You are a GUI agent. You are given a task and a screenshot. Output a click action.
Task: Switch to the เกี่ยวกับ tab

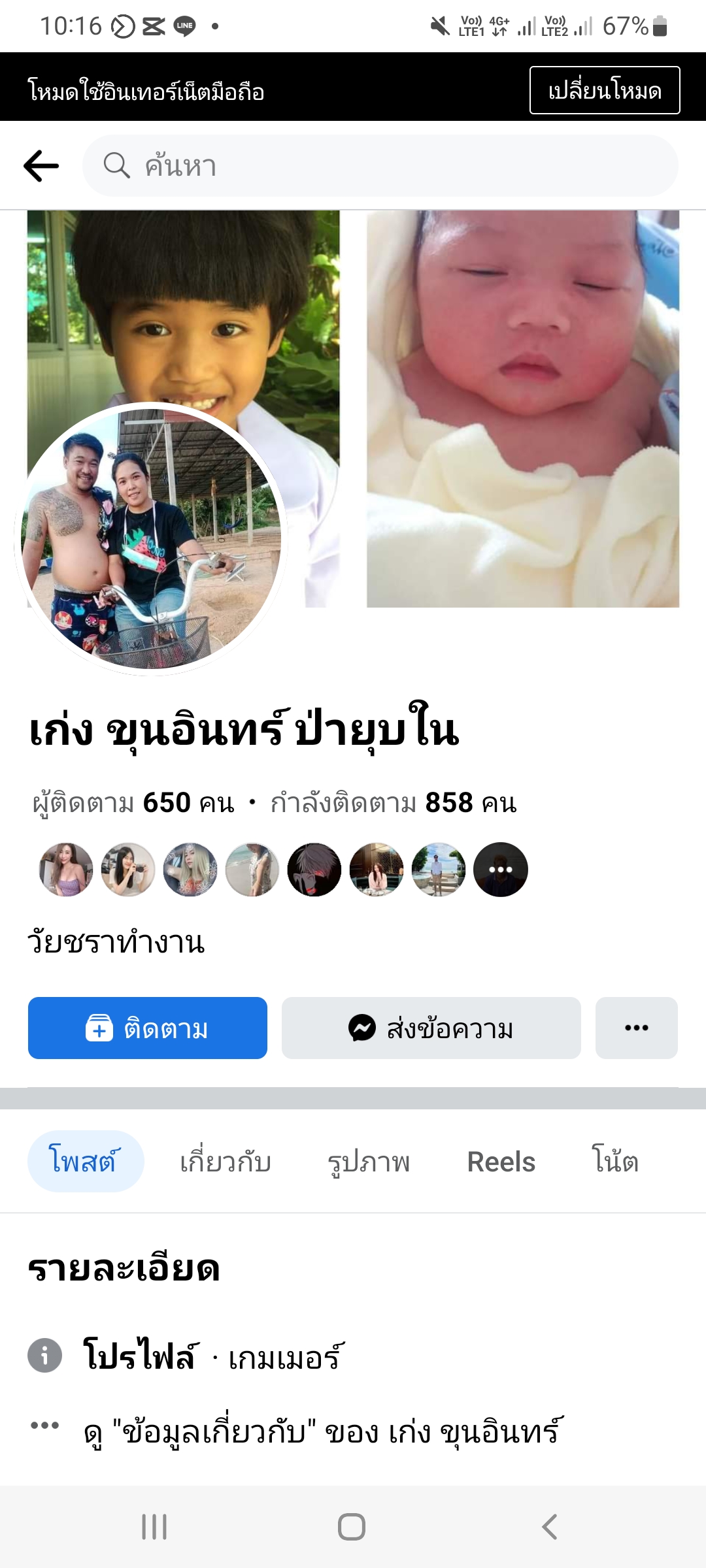click(x=226, y=1162)
